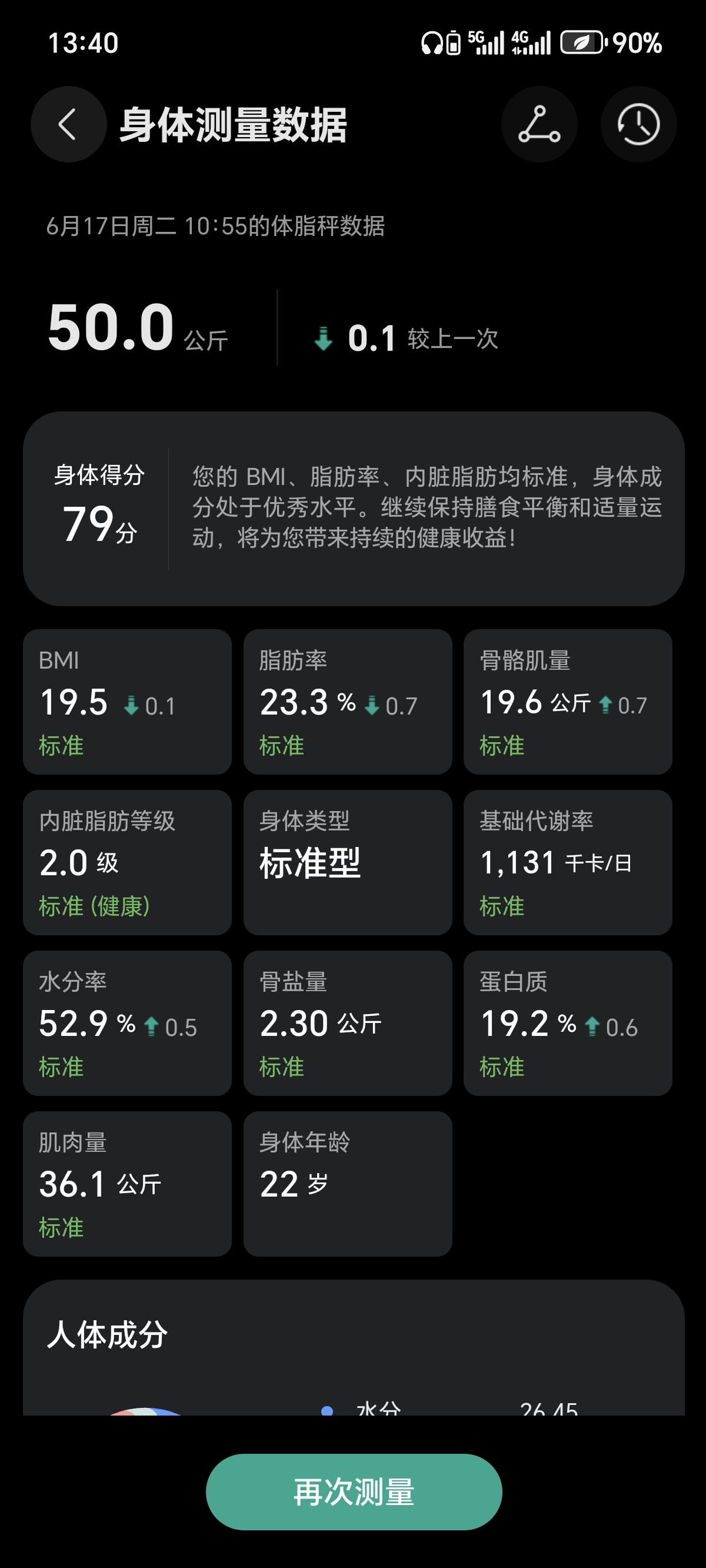Open the 骨盐量 2.30 公斤 card

tap(348, 1023)
